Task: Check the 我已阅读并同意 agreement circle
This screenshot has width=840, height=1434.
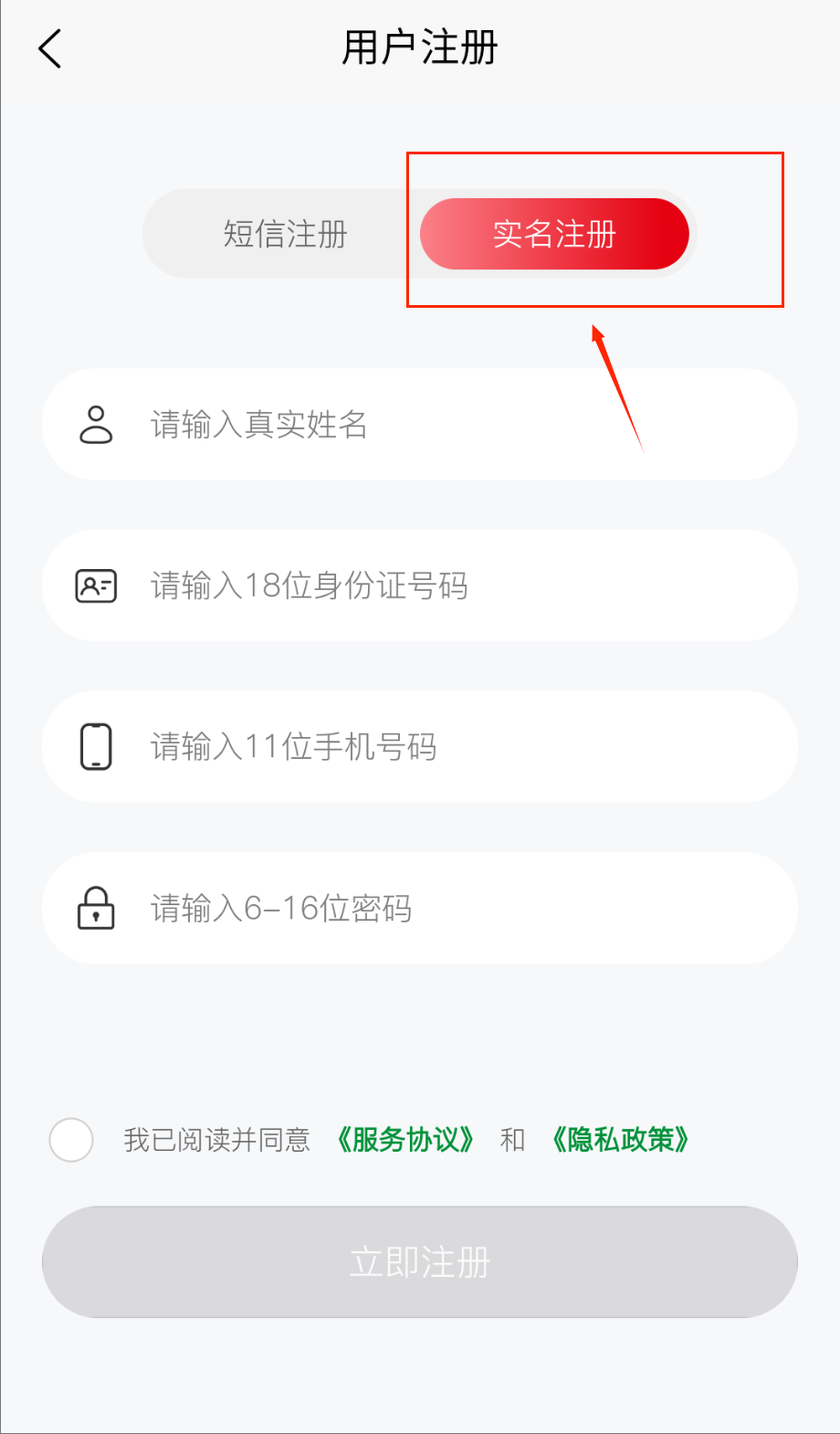Action: (71, 1140)
